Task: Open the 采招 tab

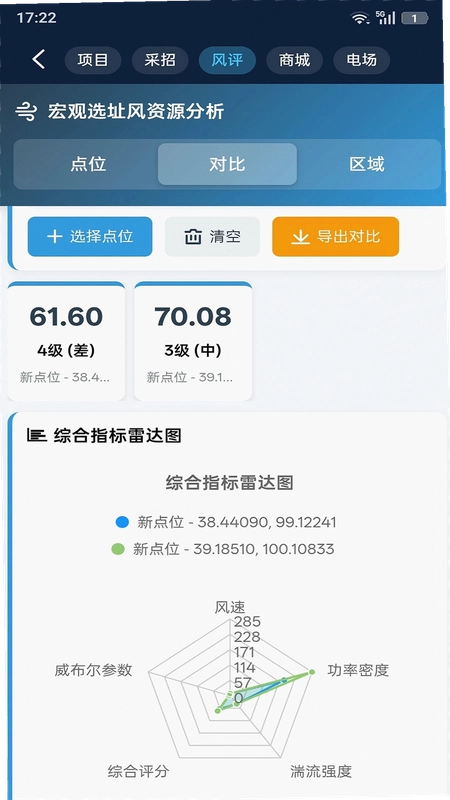Action: point(160,60)
